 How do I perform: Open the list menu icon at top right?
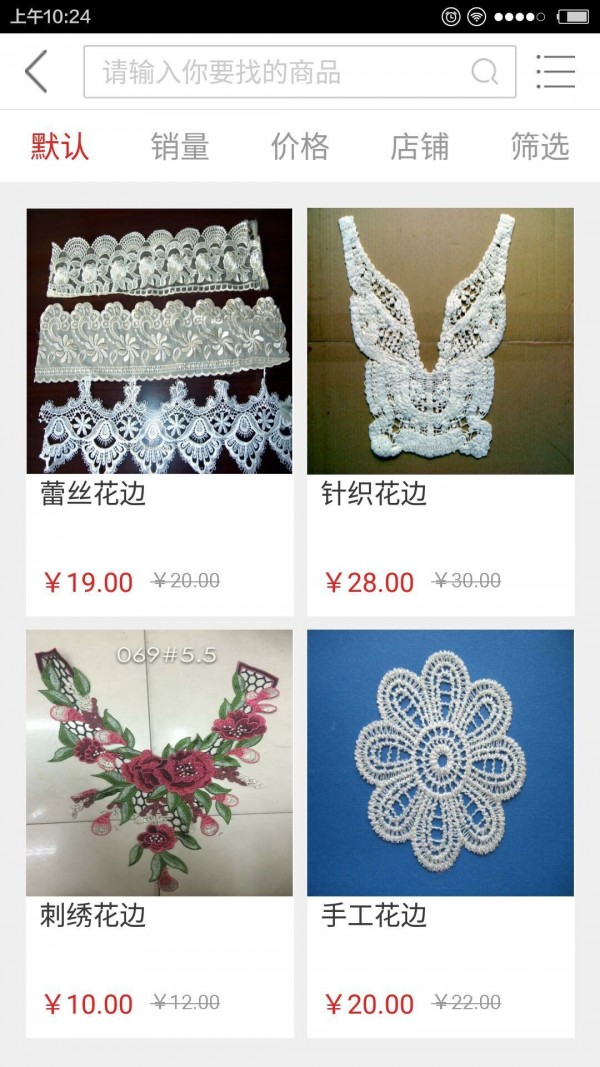click(555, 72)
